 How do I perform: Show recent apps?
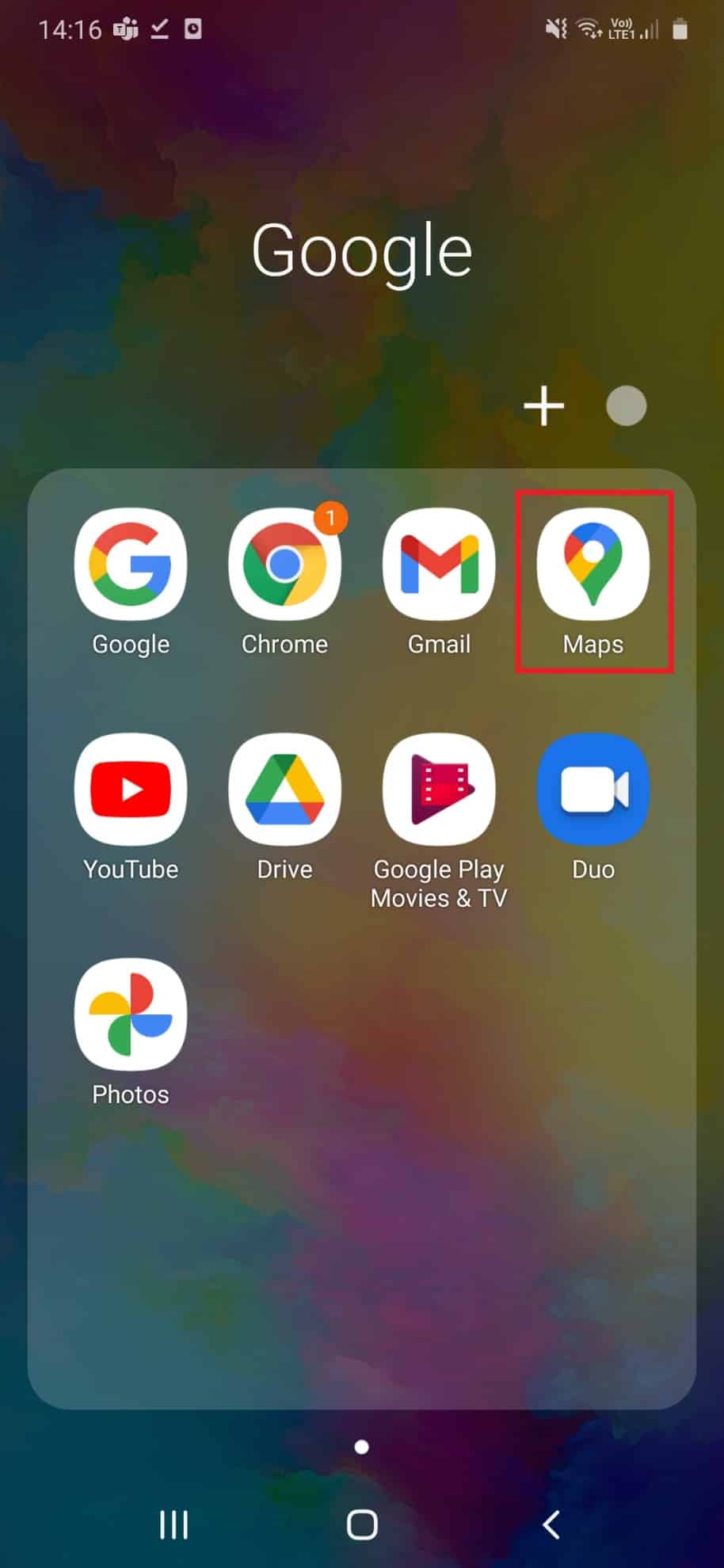point(173,1524)
